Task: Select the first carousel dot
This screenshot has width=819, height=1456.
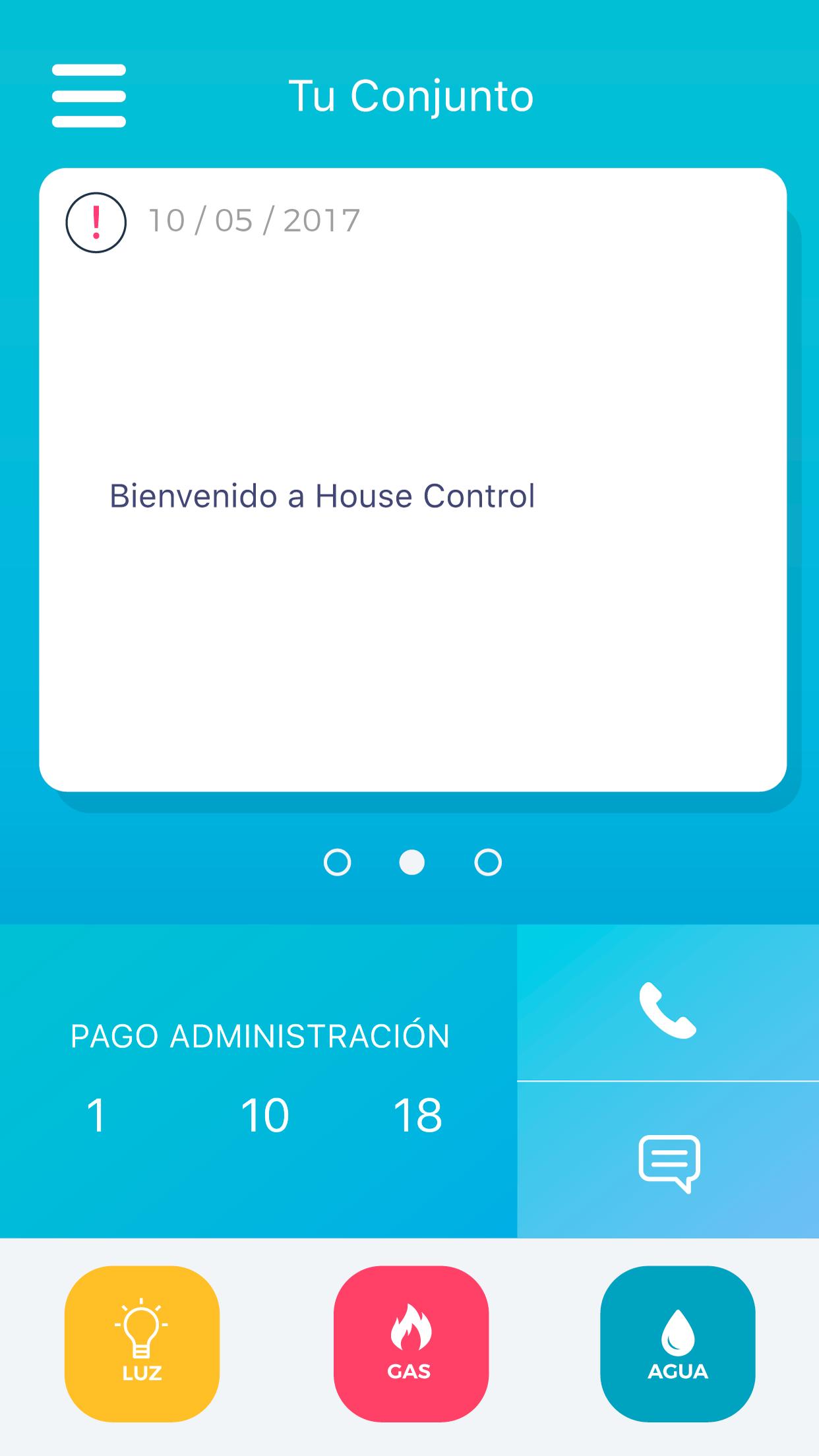Action: coord(339,861)
